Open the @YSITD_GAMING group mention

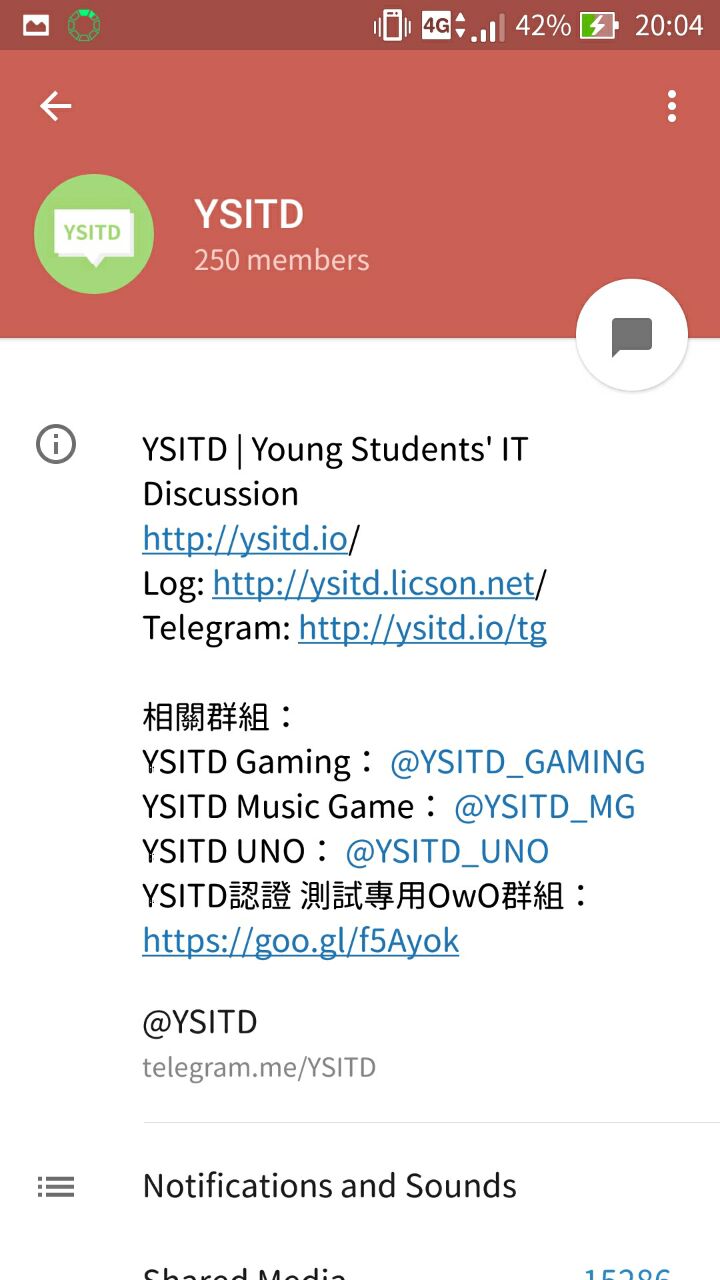pos(517,762)
